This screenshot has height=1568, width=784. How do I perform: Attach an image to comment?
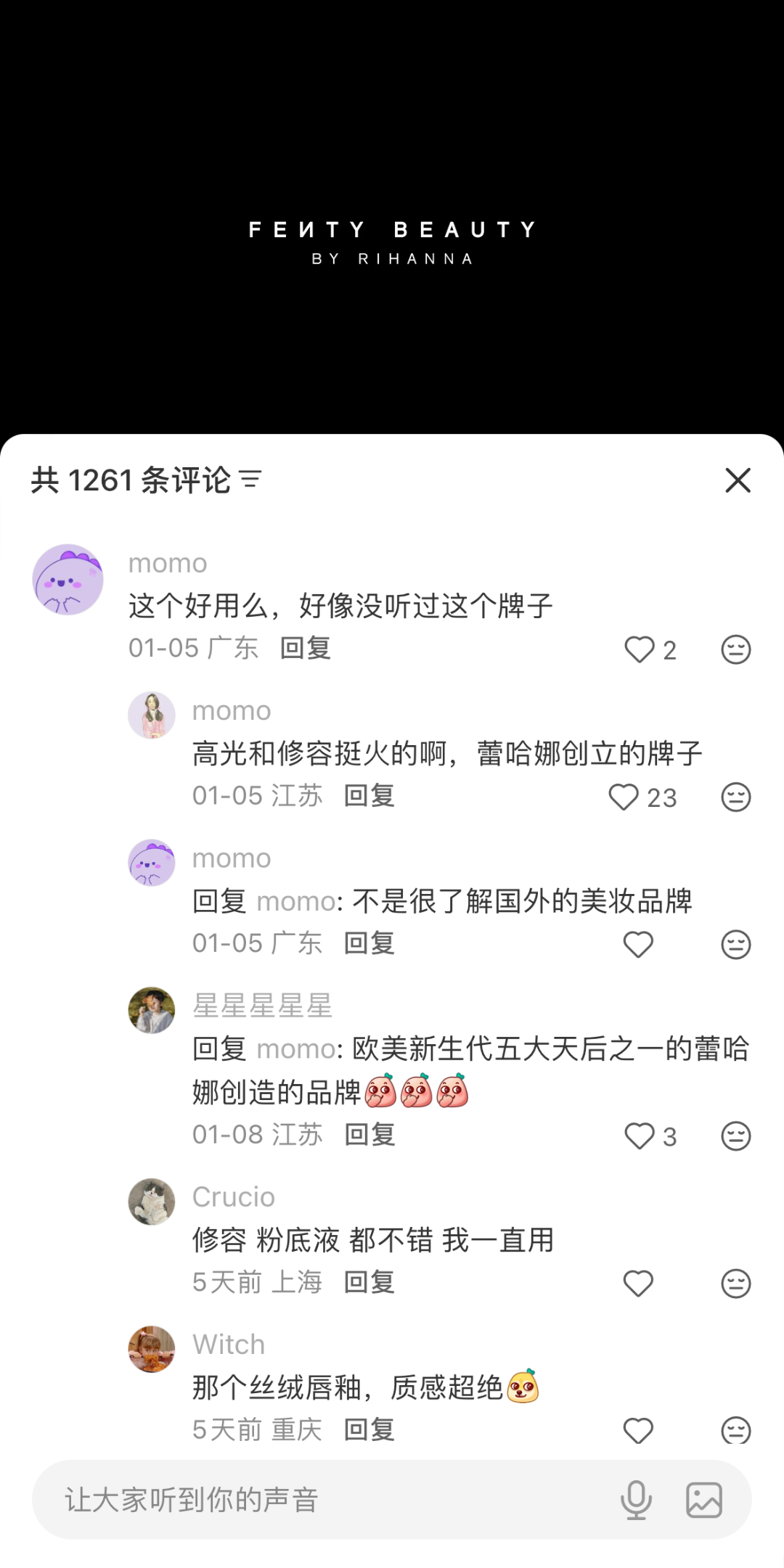703,1500
